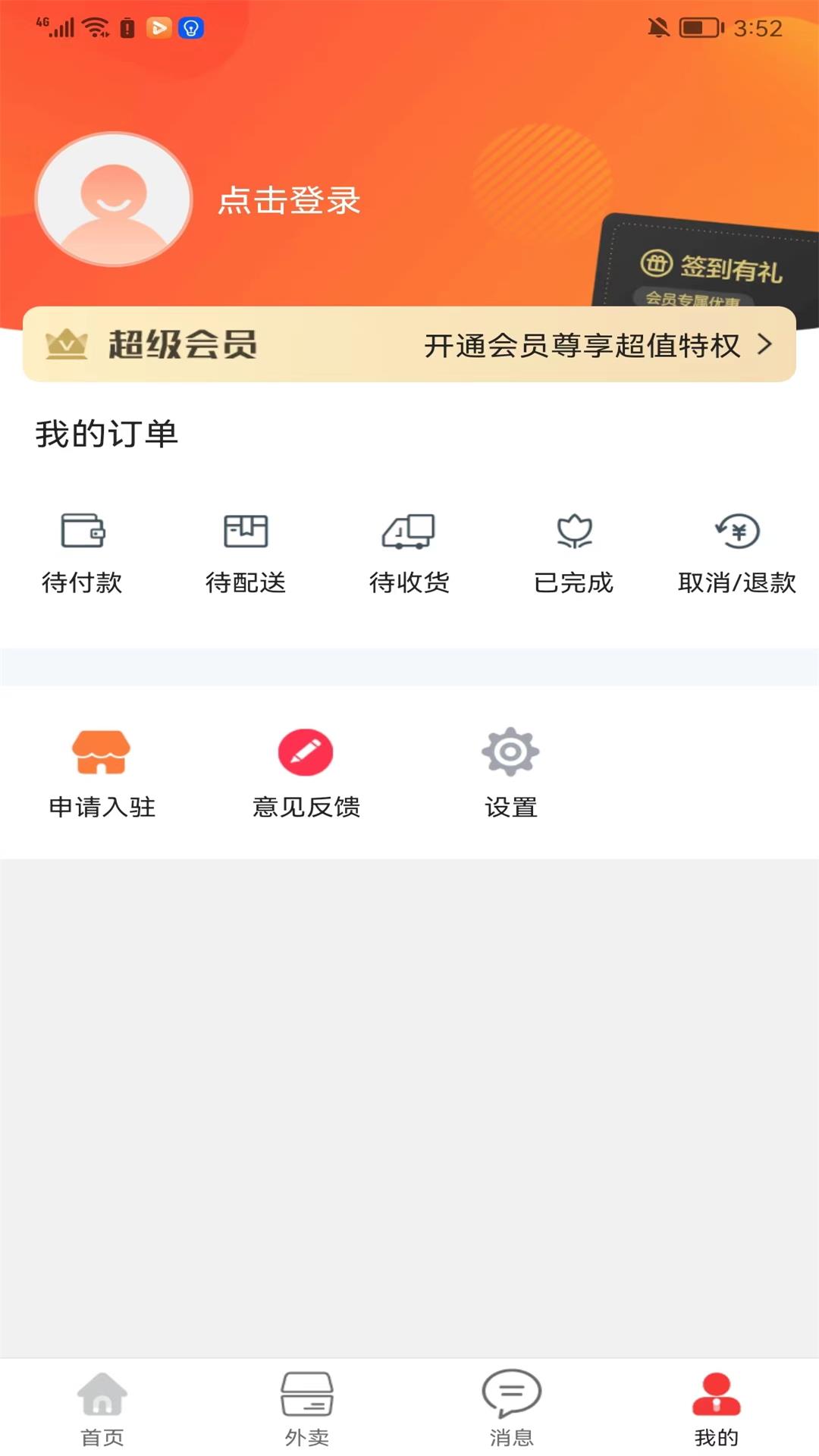This screenshot has height=1456, width=819.
Task: Select the 我的 tab
Action: 717,1408
